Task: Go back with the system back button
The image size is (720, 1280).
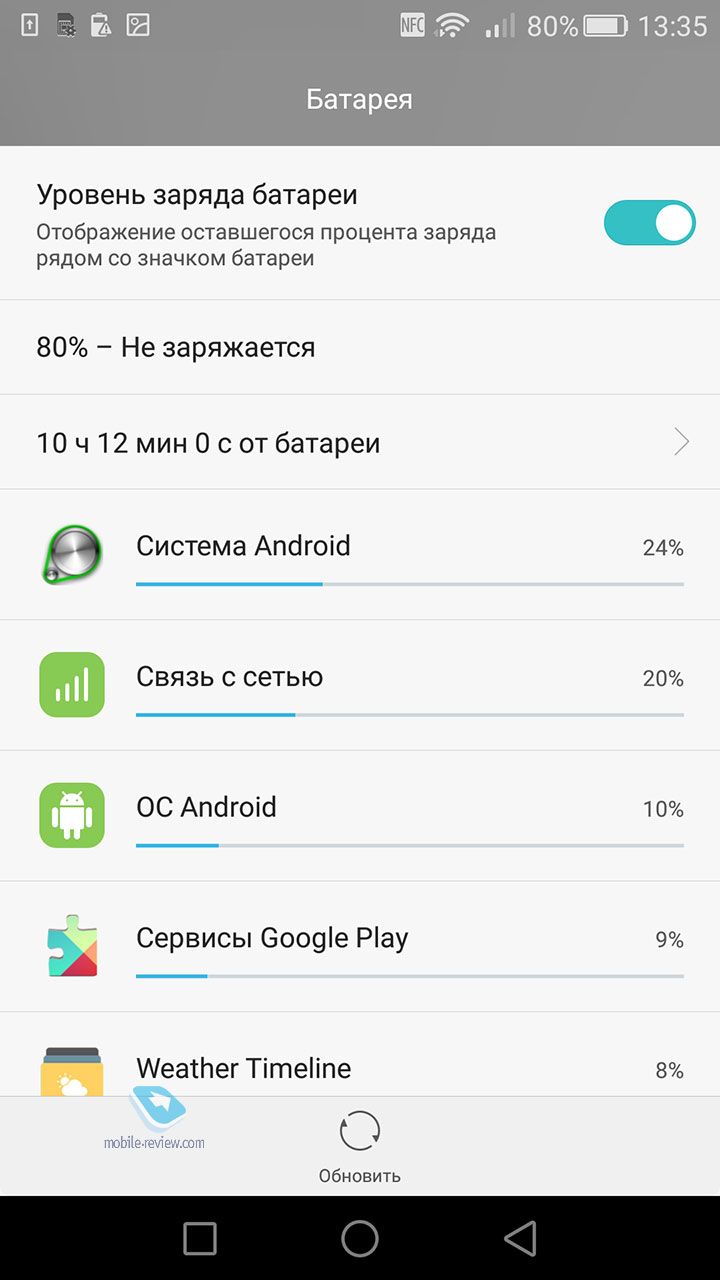Action: click(x=520, y=1238)
